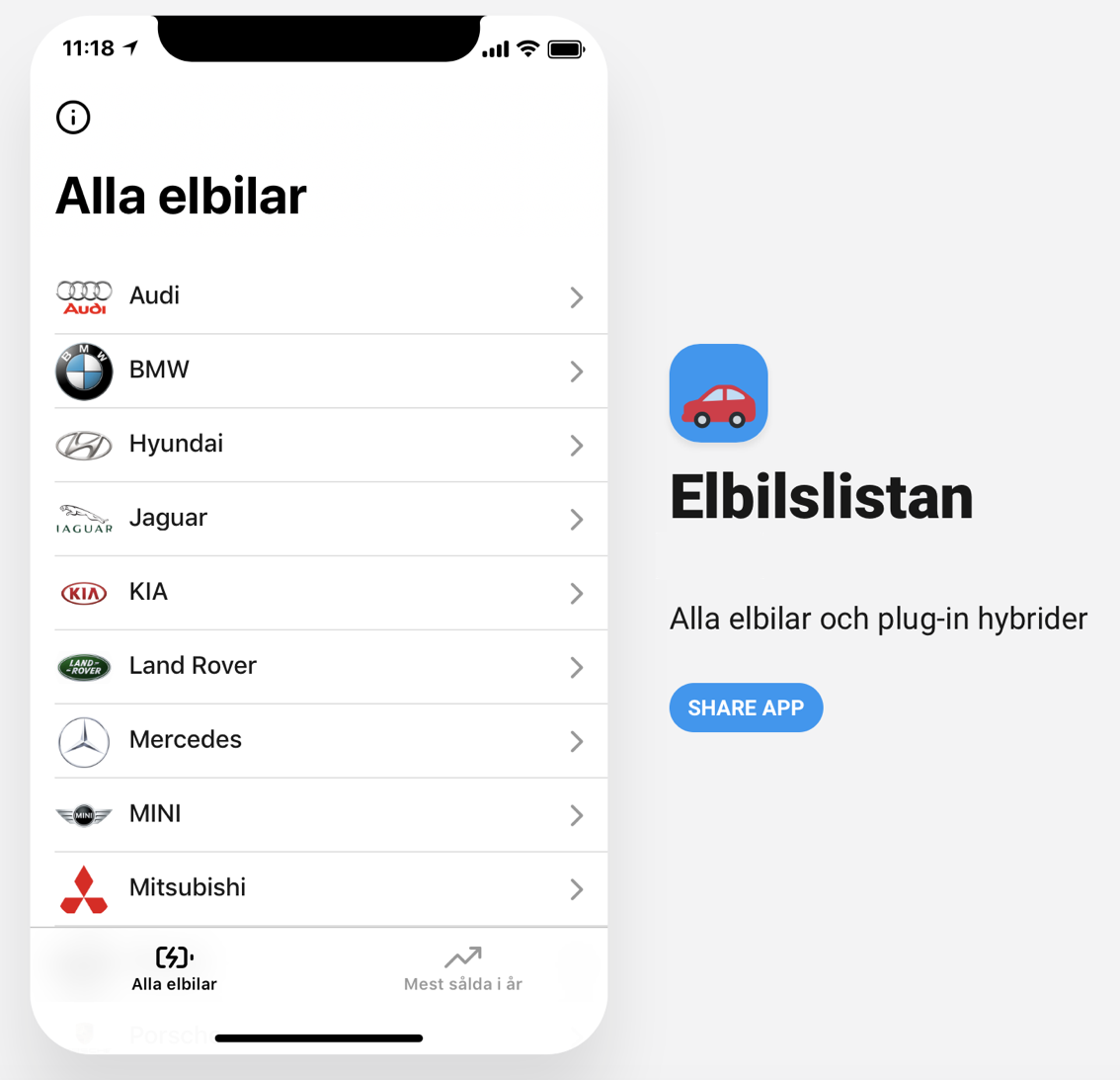The height and width of the screenshot is (1080, 1120).
Task: Tap the Share App button
Action: 746,707
